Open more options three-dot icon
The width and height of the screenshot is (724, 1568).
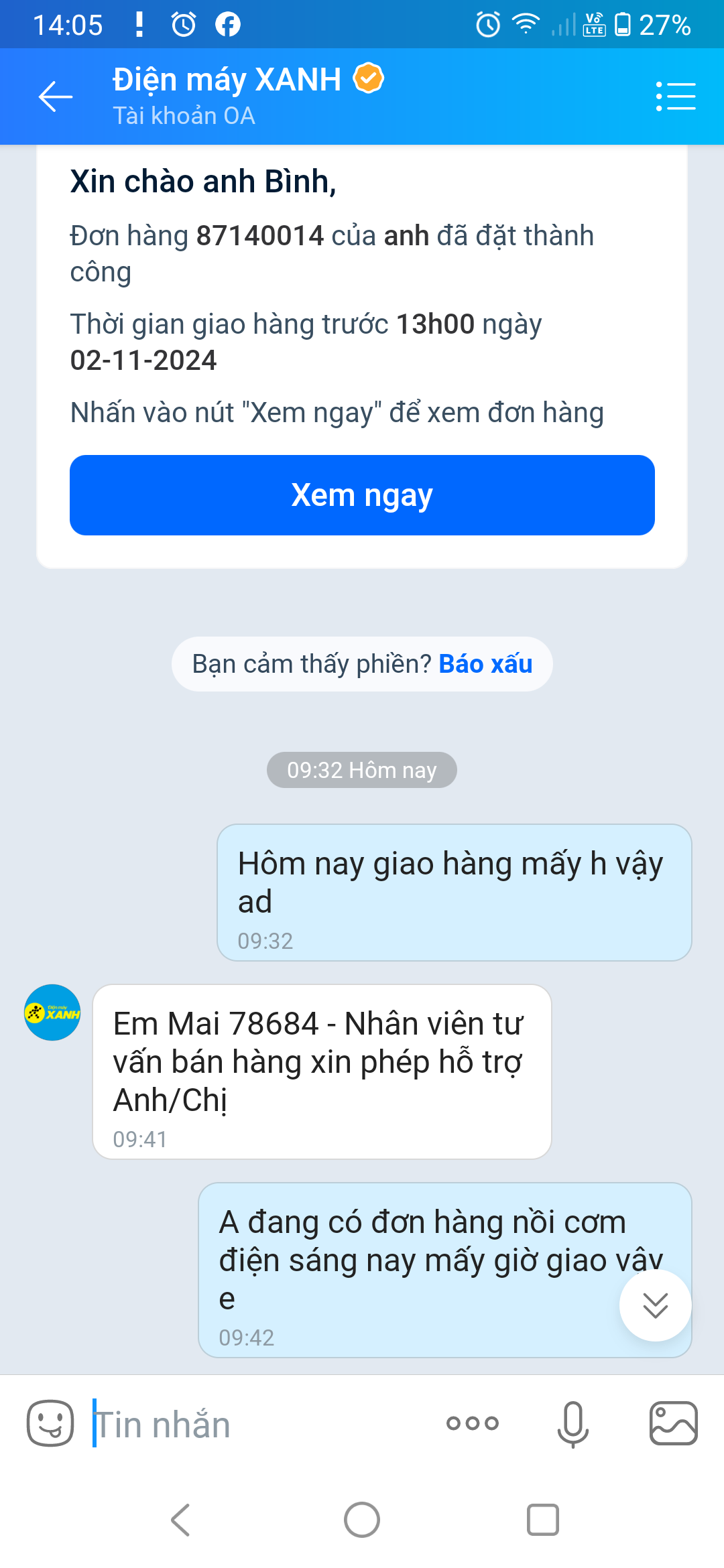pos(473,1423)
